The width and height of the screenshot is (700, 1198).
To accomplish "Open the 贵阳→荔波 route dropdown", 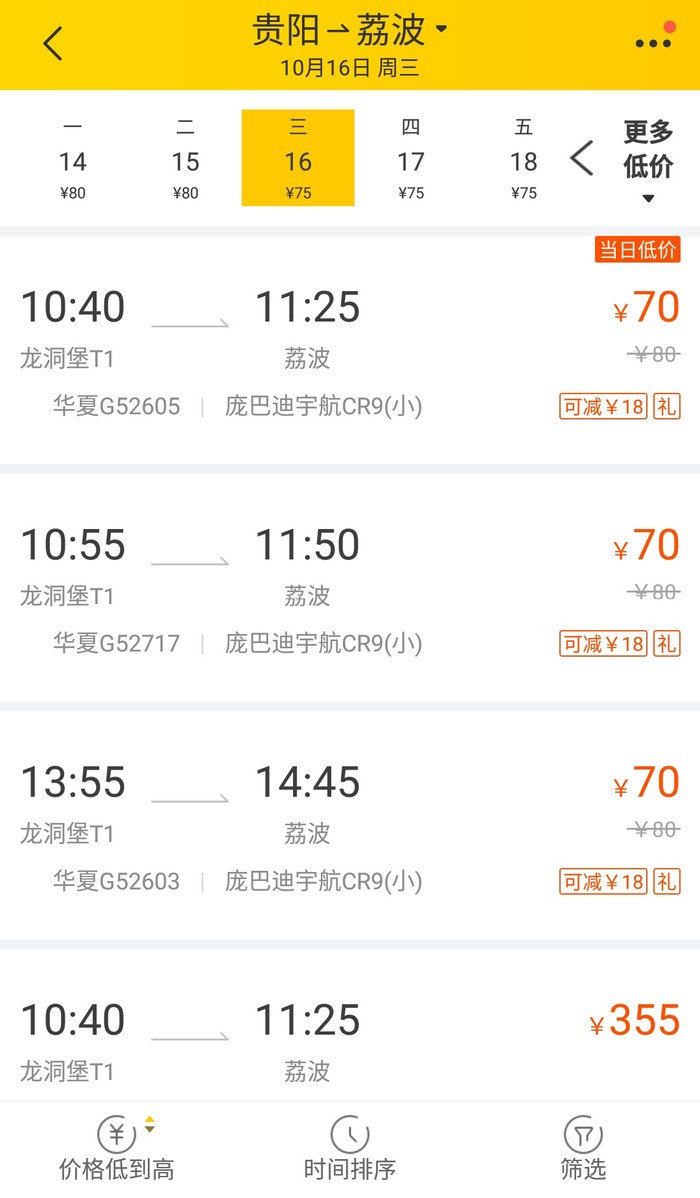I will pyautogui.click(x=349, y=30).
